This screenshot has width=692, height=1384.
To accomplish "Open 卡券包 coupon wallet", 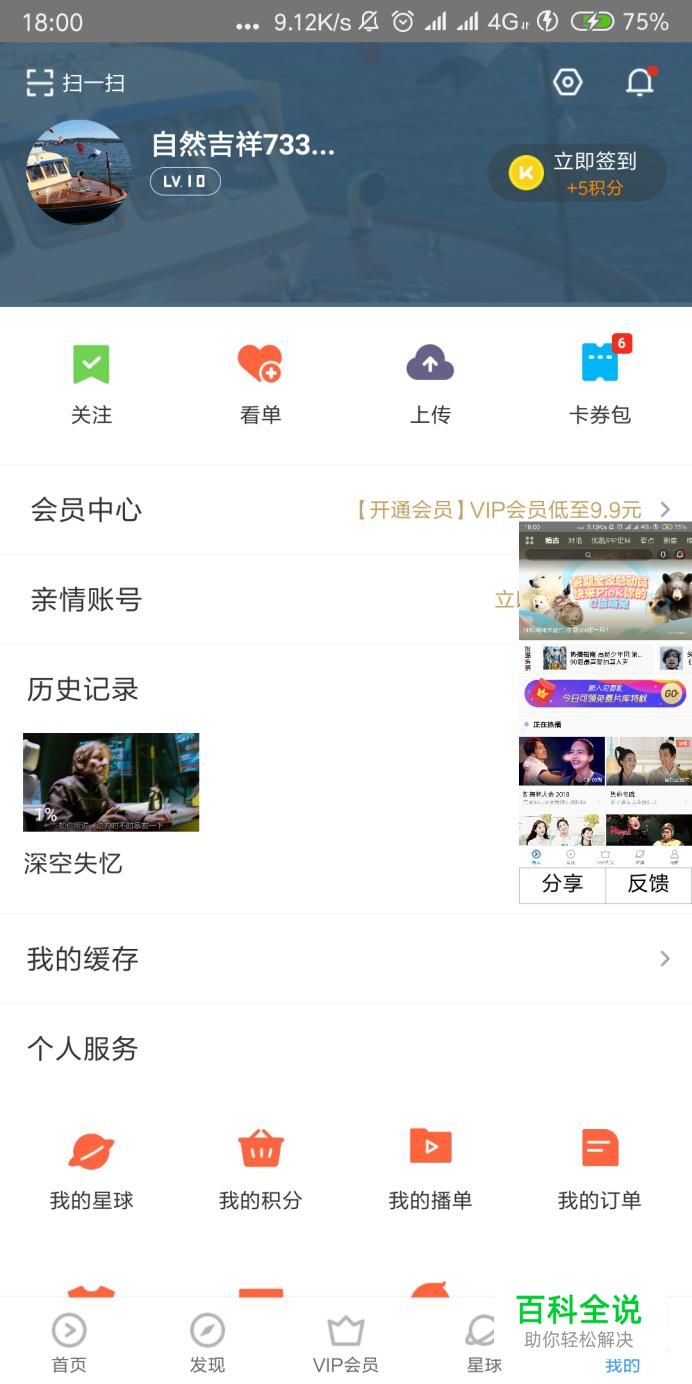I will [600, 385].
